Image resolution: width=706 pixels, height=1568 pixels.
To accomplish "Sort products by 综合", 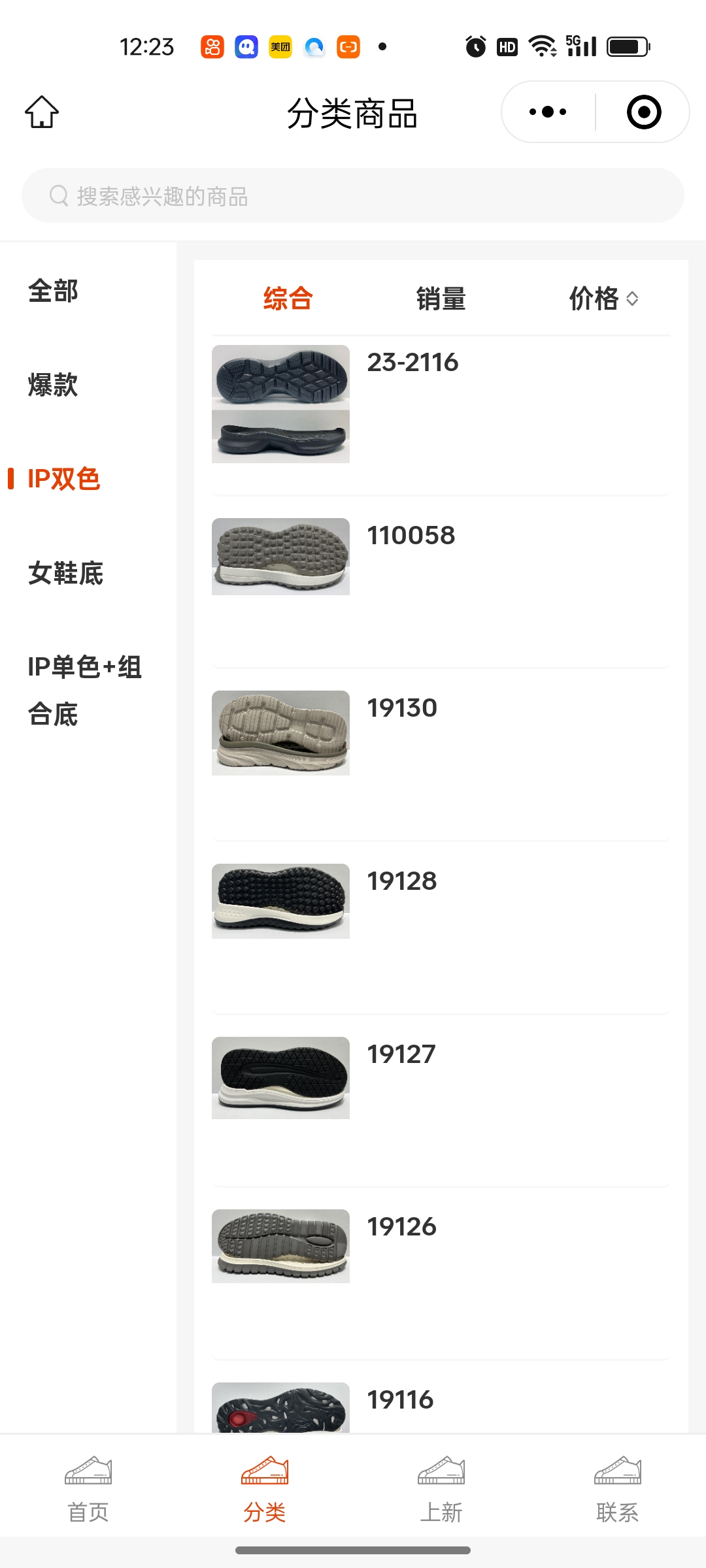I will pyautogui.click(x=288, y=299).
